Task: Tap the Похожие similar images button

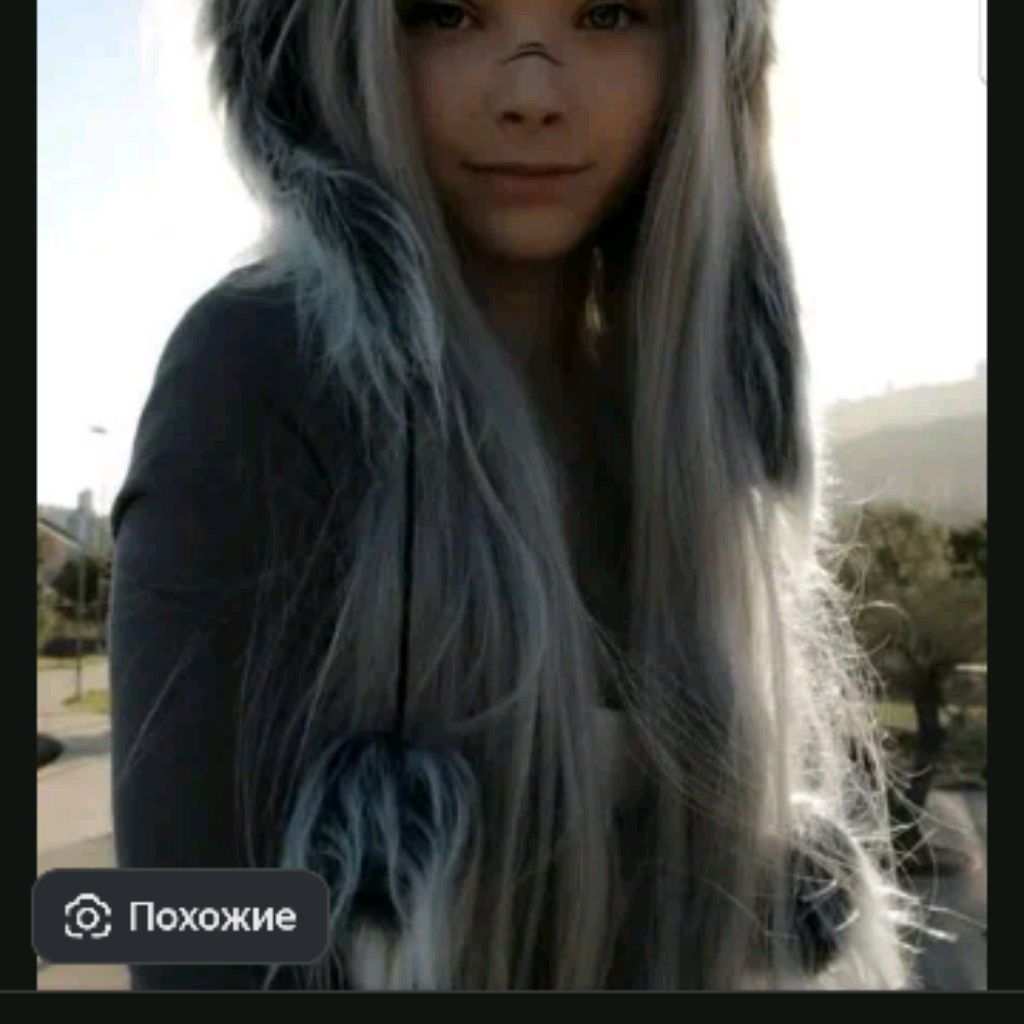Action: (181, 916)
